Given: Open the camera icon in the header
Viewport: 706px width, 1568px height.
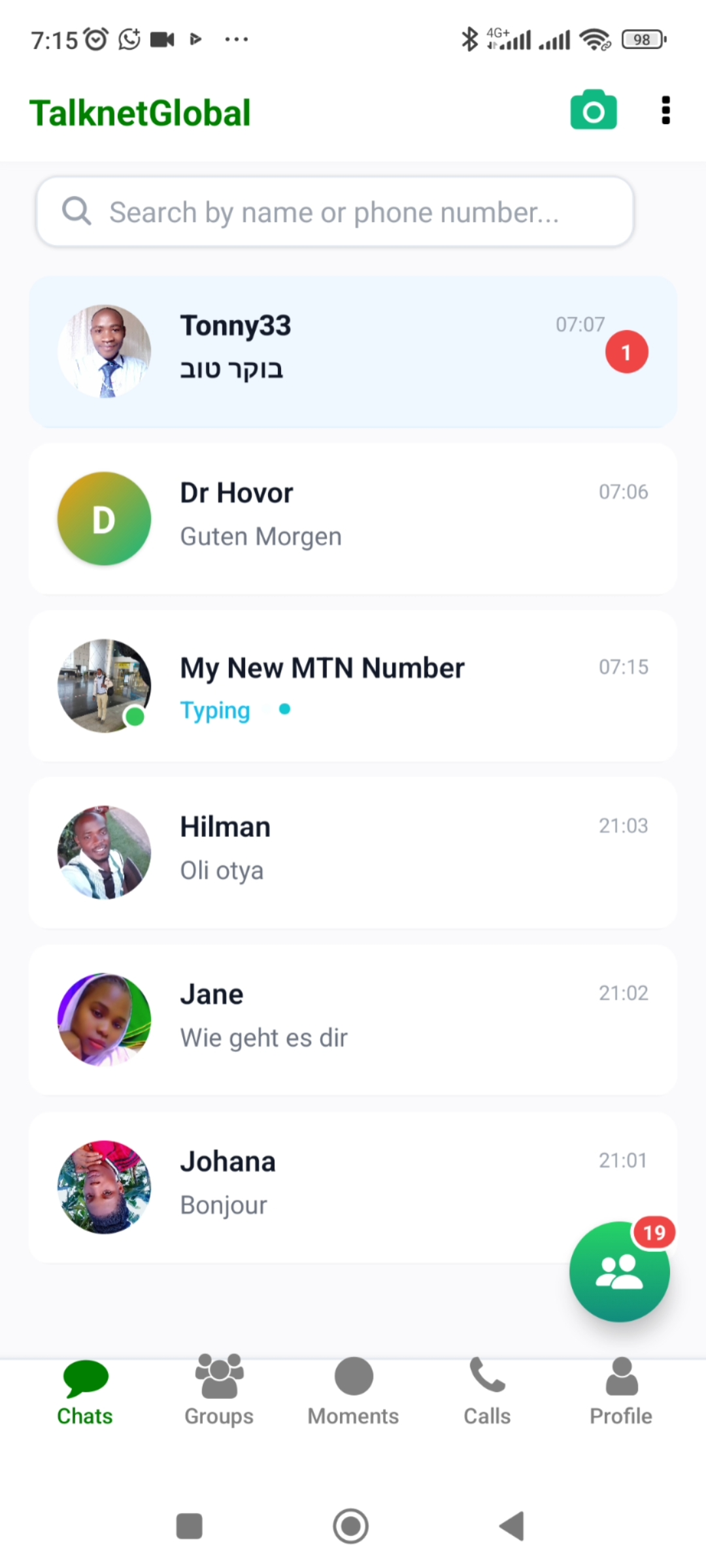Looking at the screenshot, I should [594, 111].
